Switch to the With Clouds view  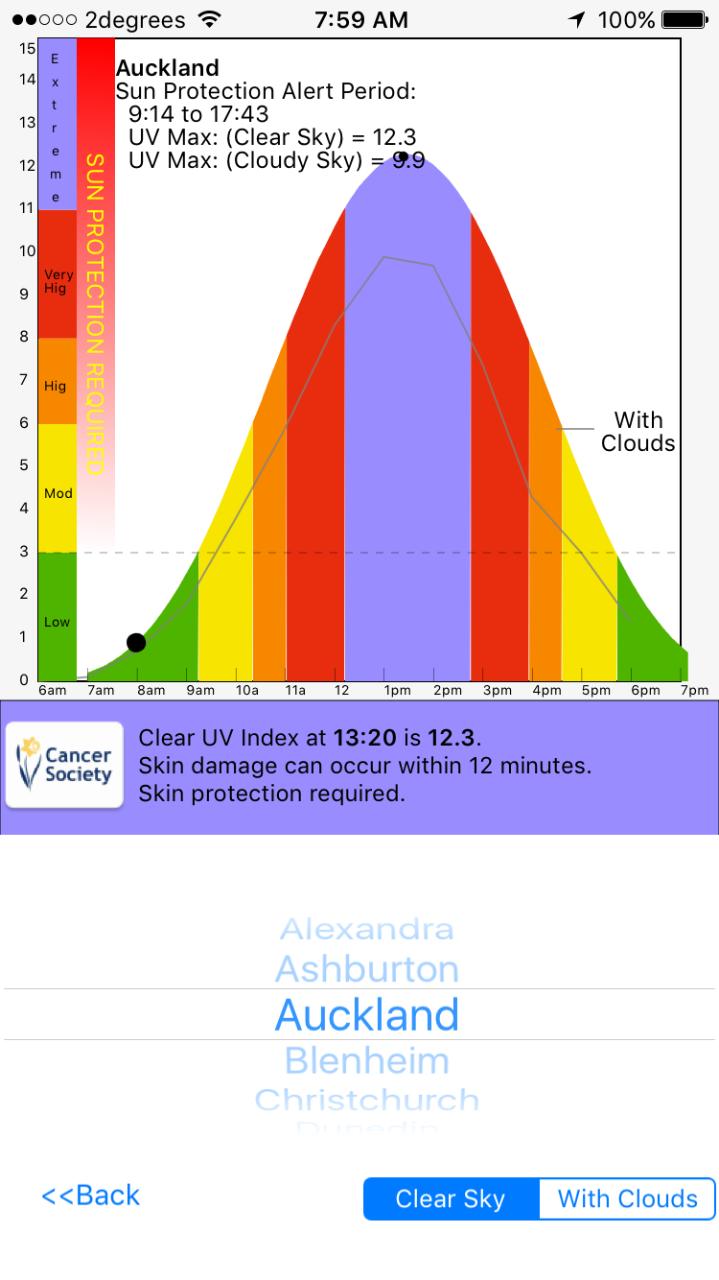(627, 1198)
